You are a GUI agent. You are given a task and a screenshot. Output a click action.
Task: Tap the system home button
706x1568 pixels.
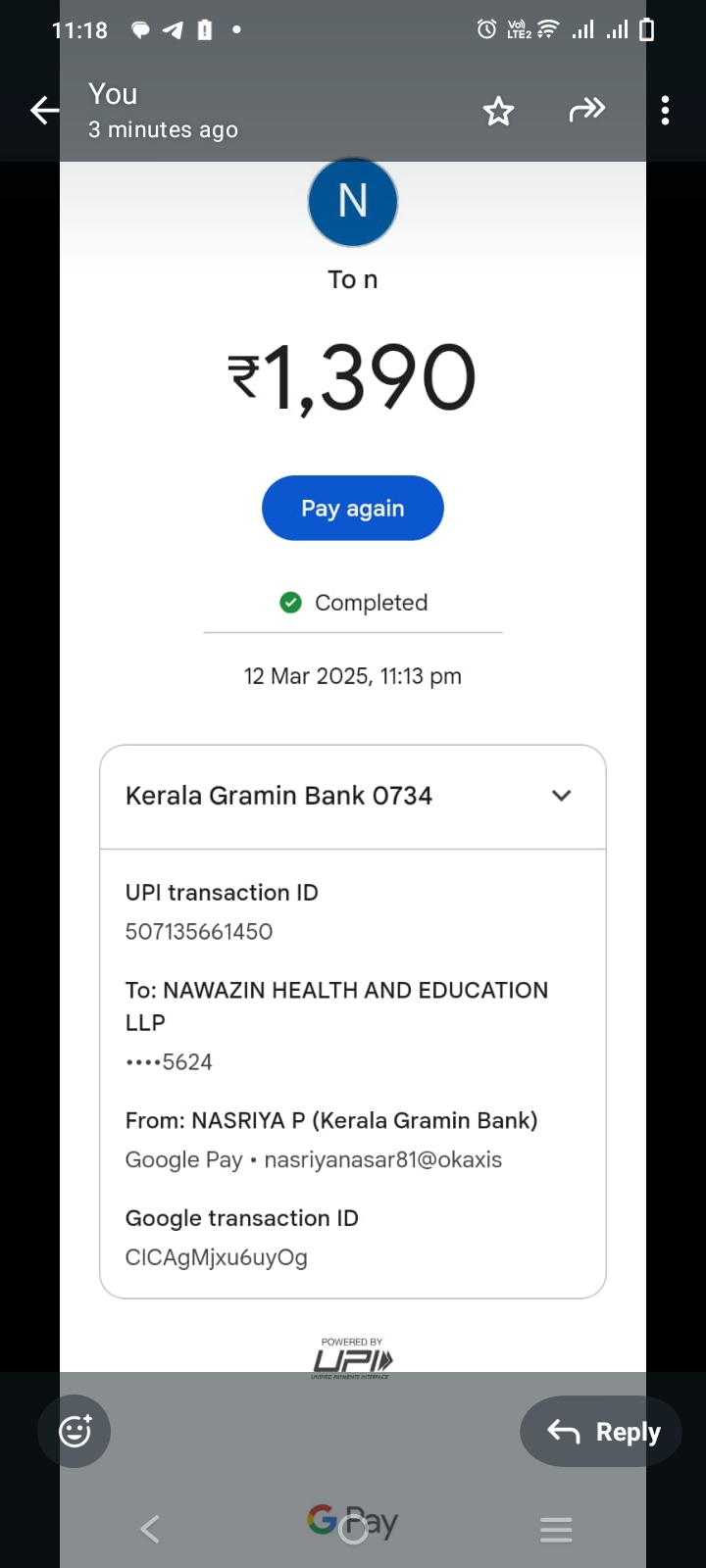353,1529
